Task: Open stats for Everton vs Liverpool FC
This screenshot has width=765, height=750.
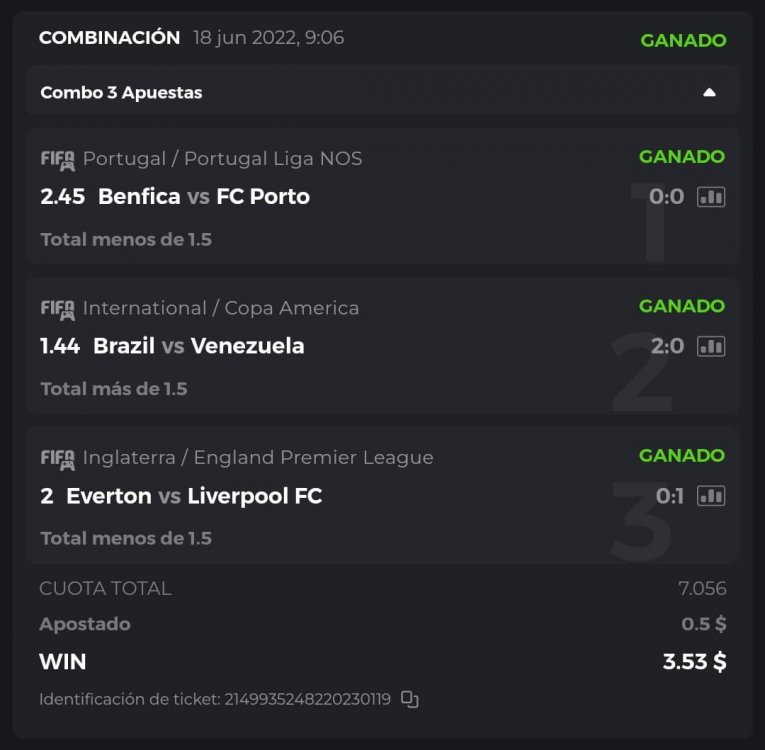Action: (711, 496)
